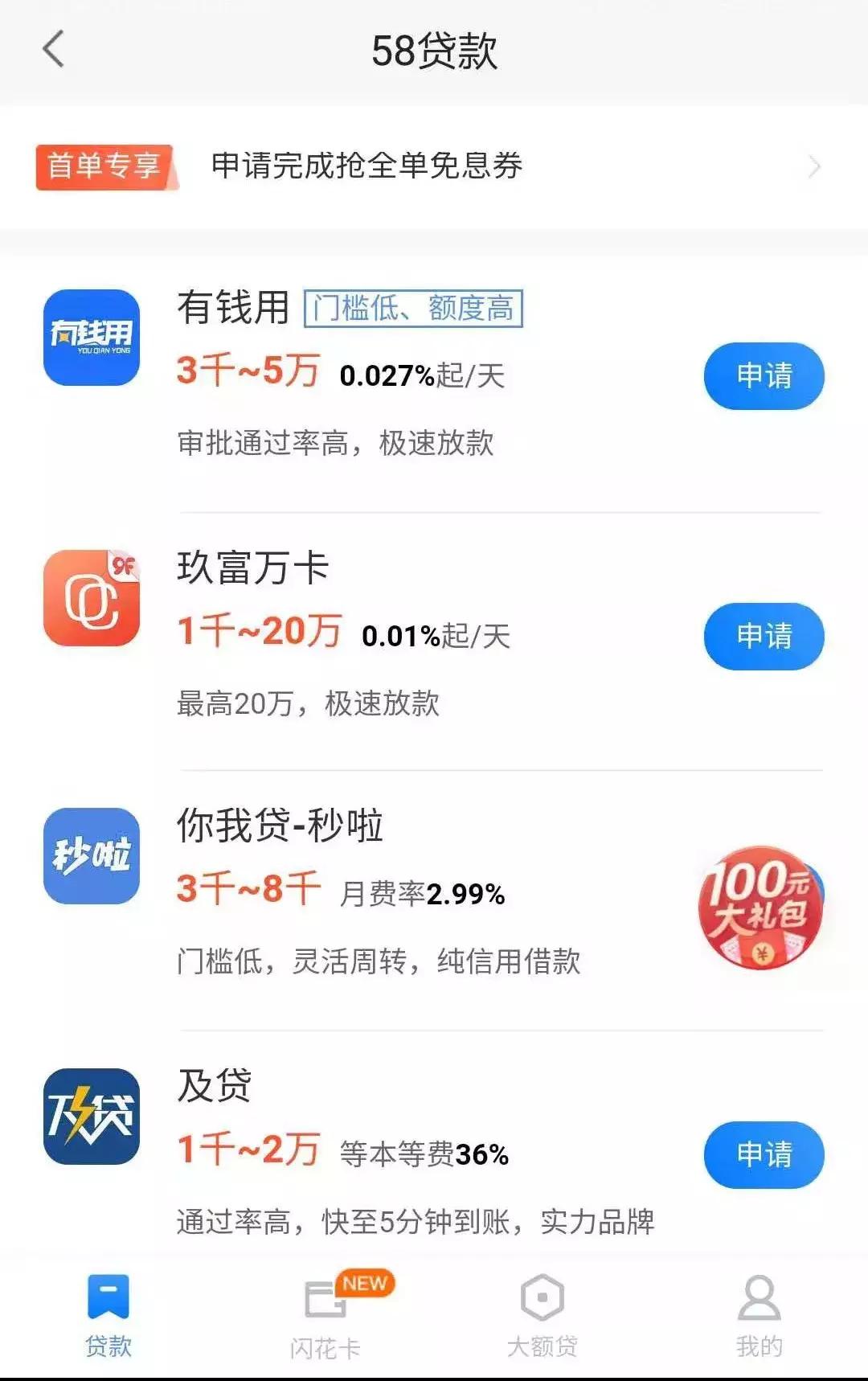The image size is (868, 1381).
Task: Tap the 秒啦 app icon
Action: pos(92,854)
